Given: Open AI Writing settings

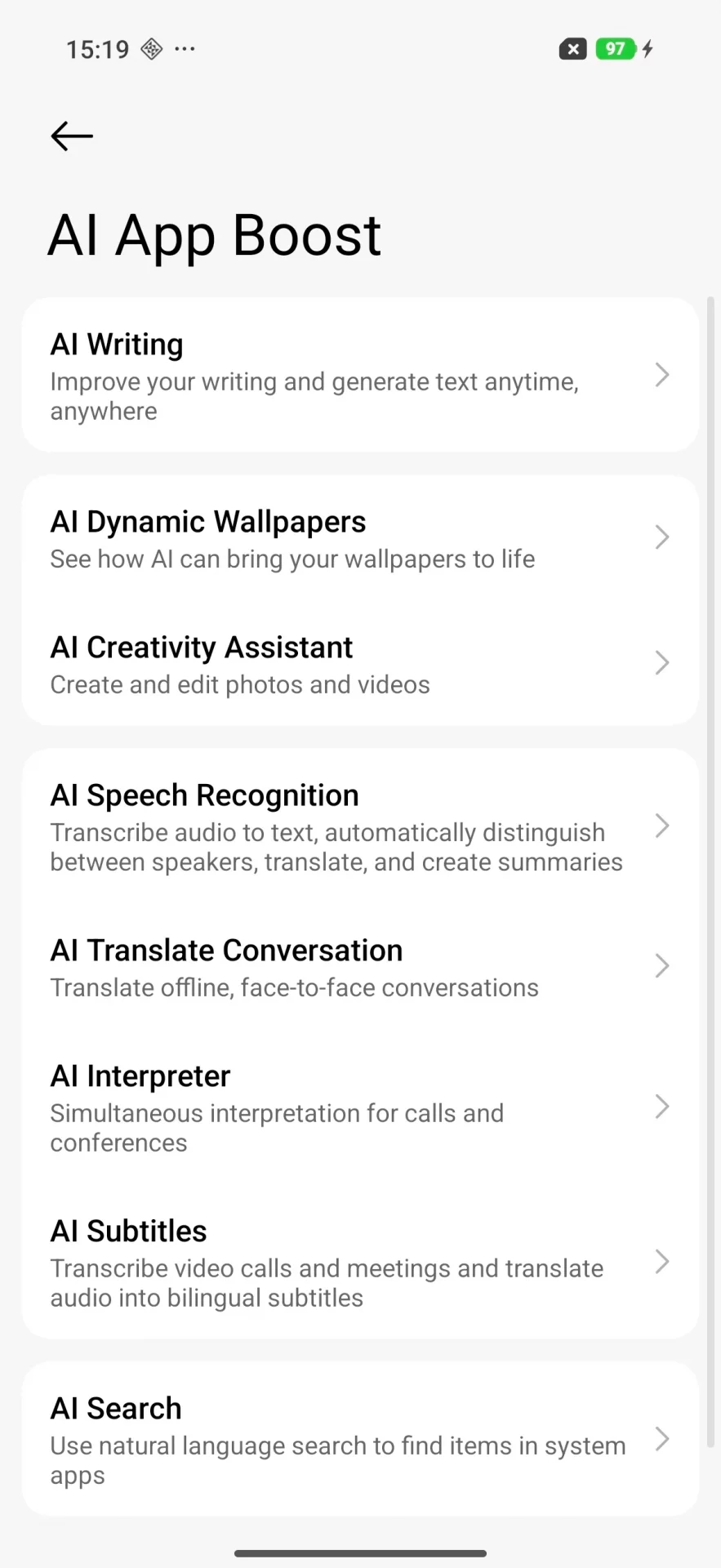Looking at the screenshot, I should point(359,376).
